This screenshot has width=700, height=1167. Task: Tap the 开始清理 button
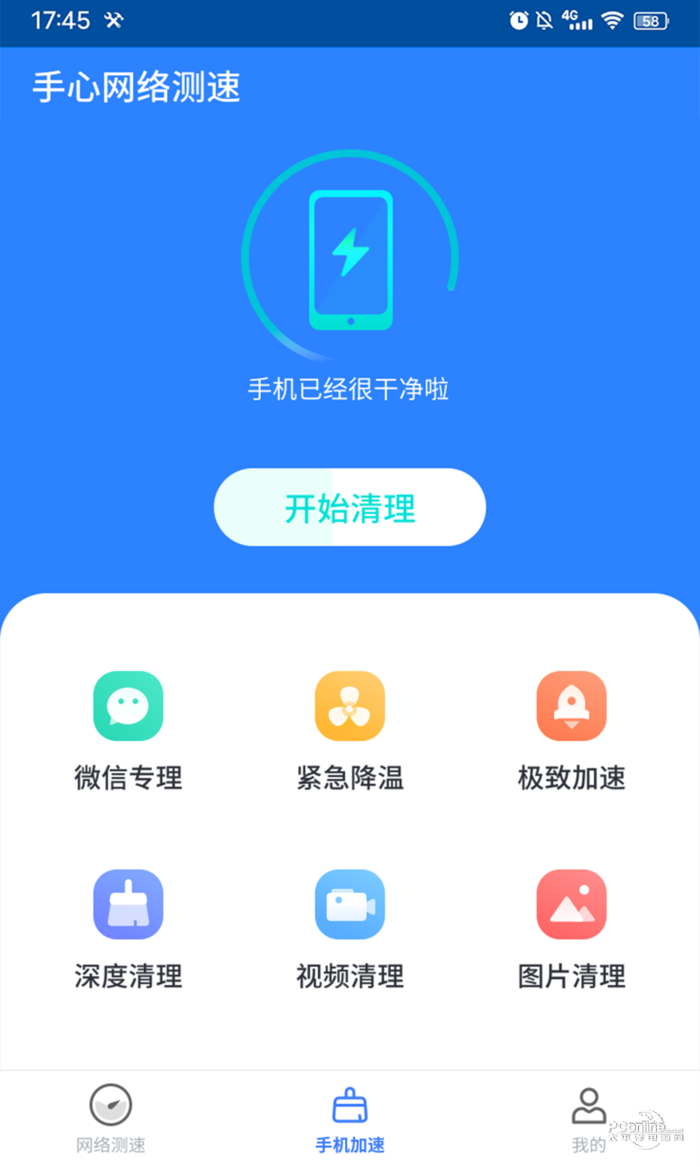pyautogui.click(x=349, y=508)
